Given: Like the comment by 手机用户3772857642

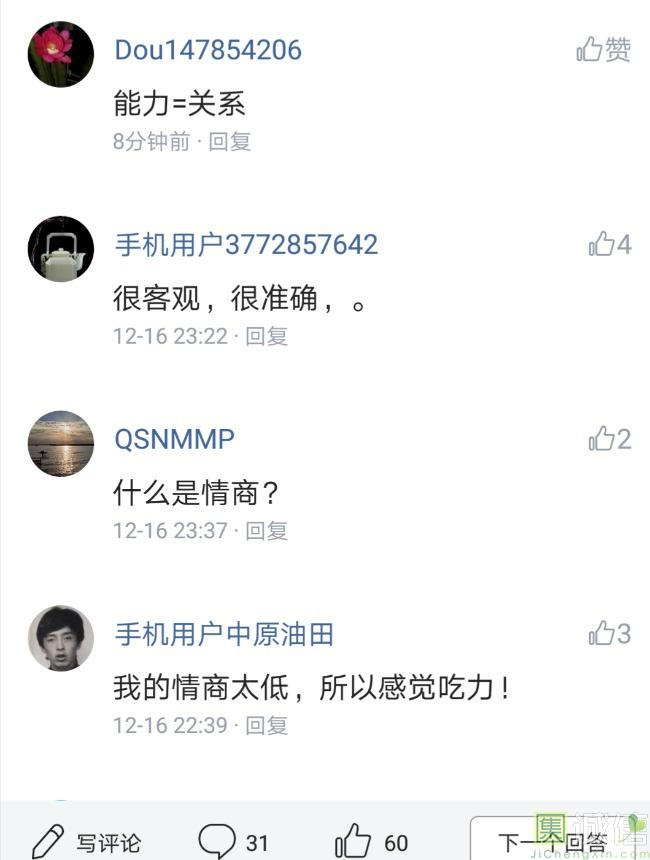Looking at the screenshot, I should (x=609, y=244).
